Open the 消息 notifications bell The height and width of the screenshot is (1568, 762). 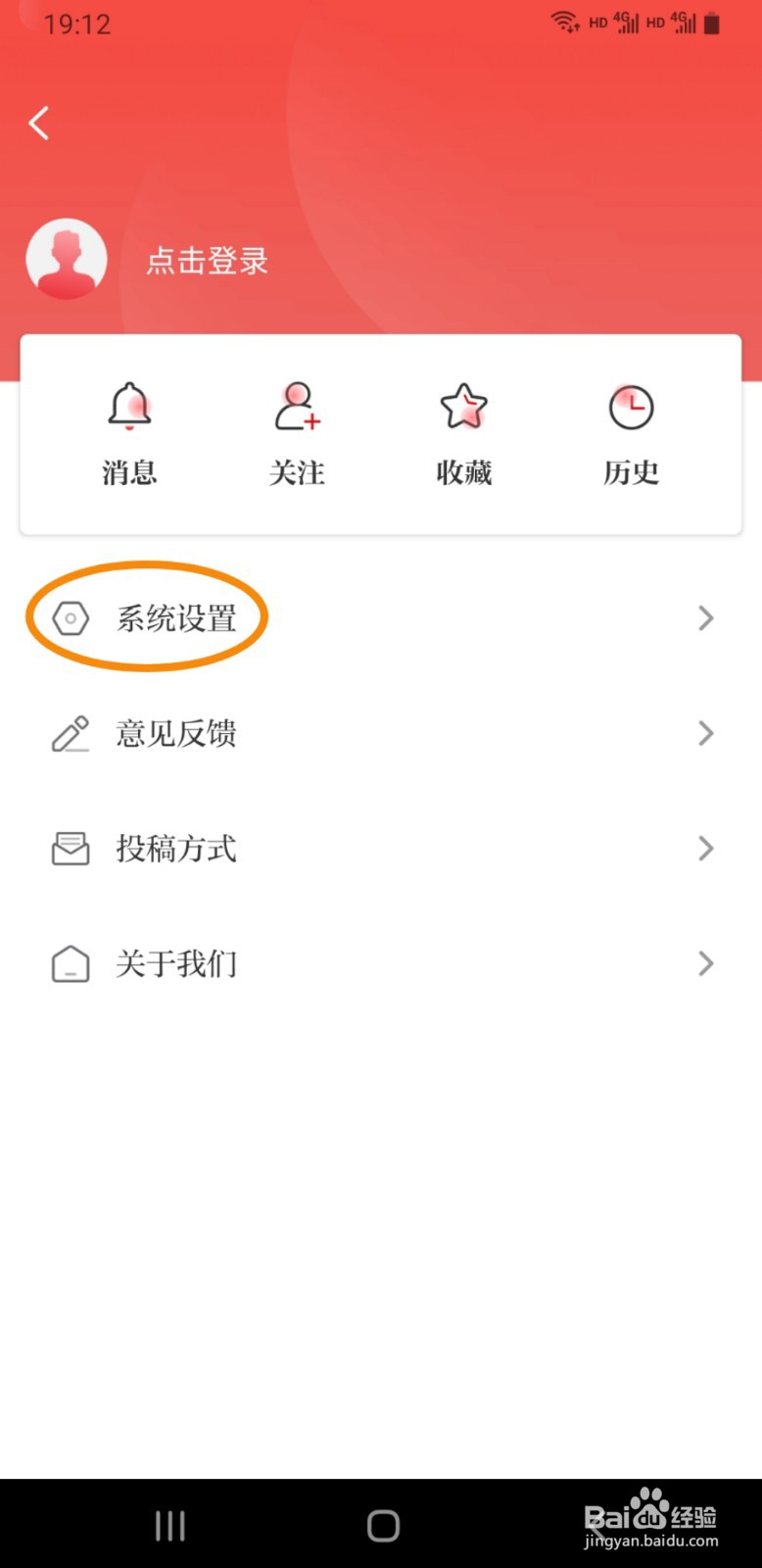[x=129, y=433]
